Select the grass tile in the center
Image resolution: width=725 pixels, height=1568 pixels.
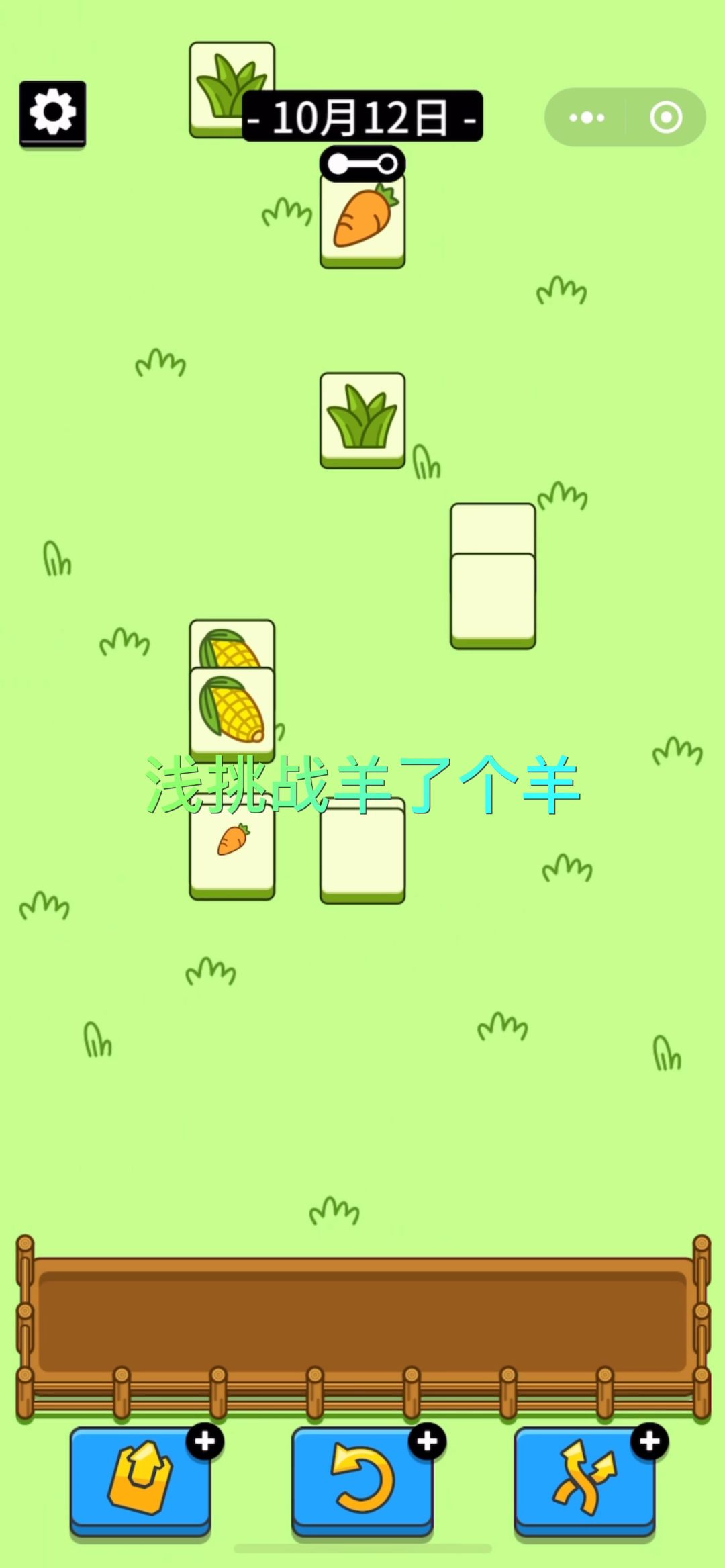click(362, 418)
